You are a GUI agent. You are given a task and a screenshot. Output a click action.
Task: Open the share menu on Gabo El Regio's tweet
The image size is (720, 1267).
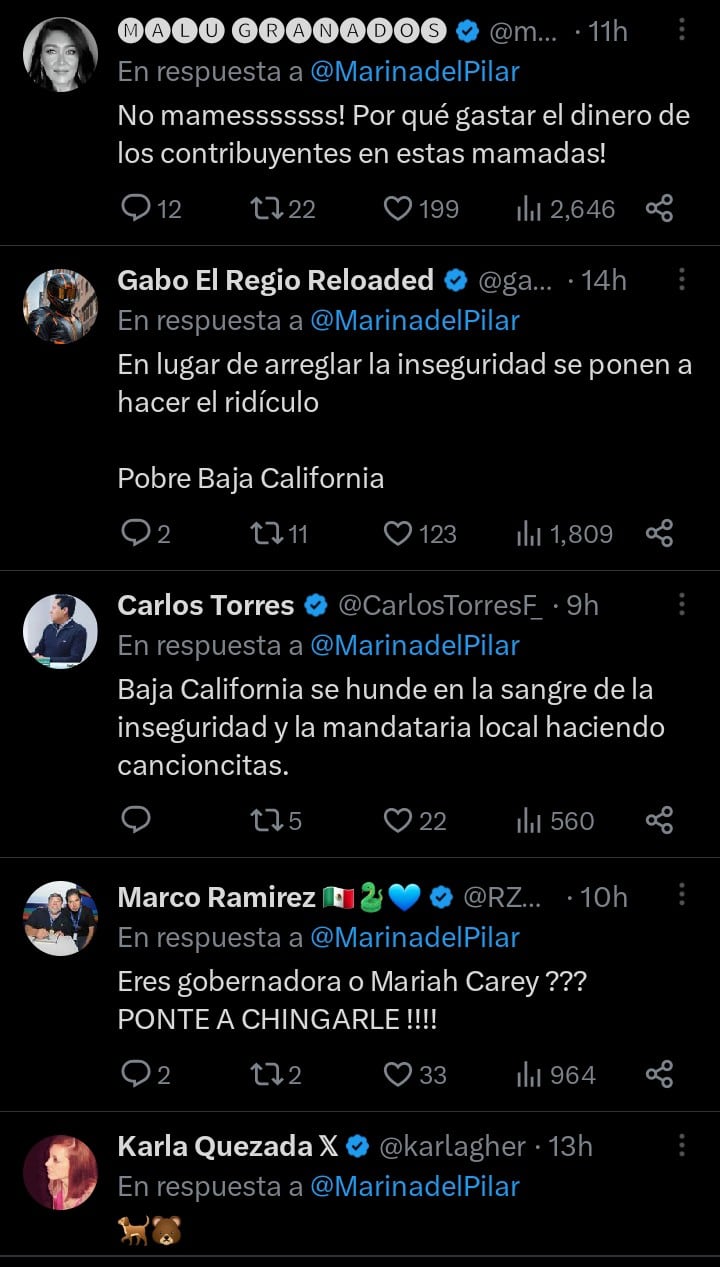tap(660, 533)
